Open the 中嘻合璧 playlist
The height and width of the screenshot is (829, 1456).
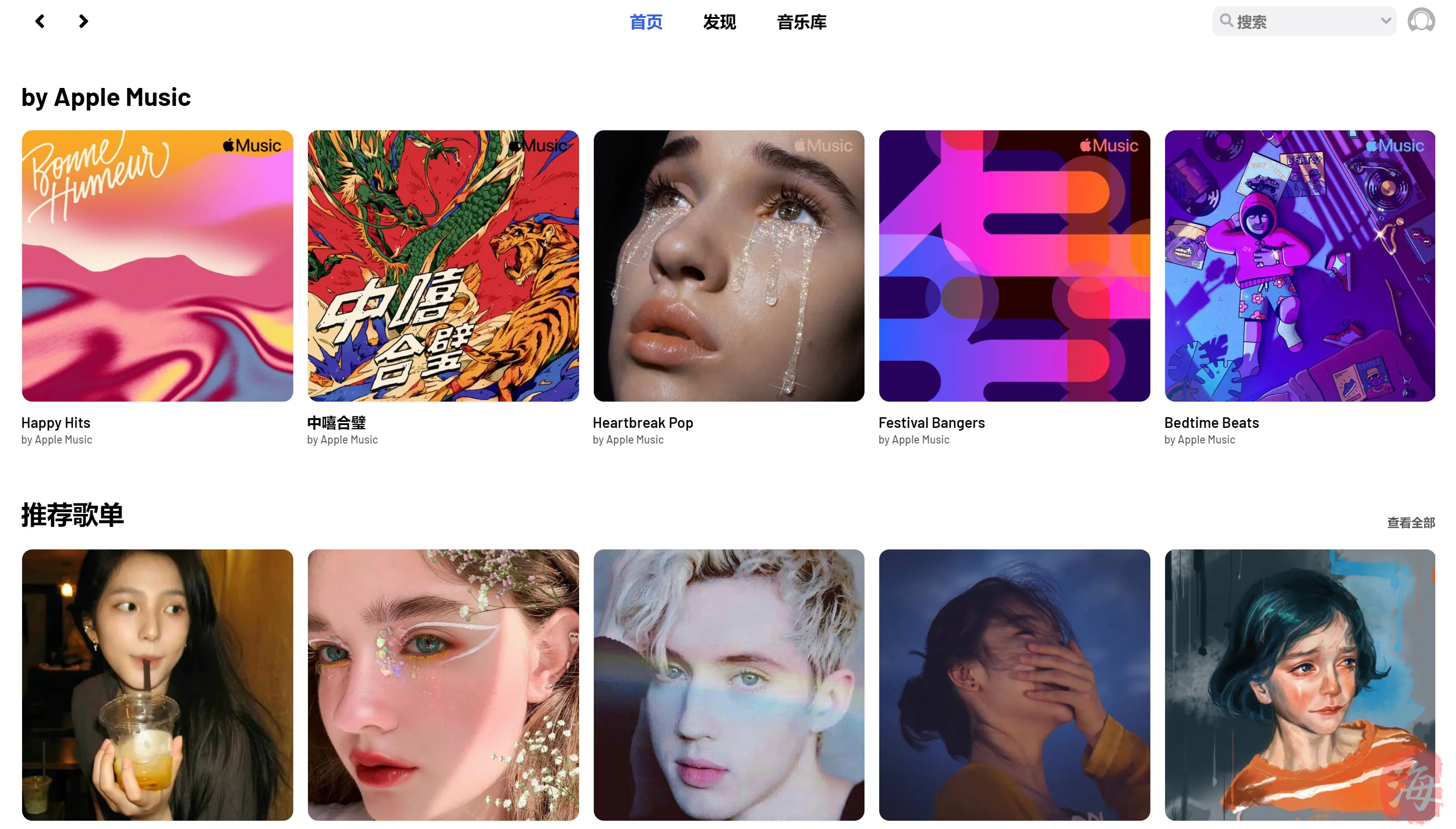tap(443, 266)
